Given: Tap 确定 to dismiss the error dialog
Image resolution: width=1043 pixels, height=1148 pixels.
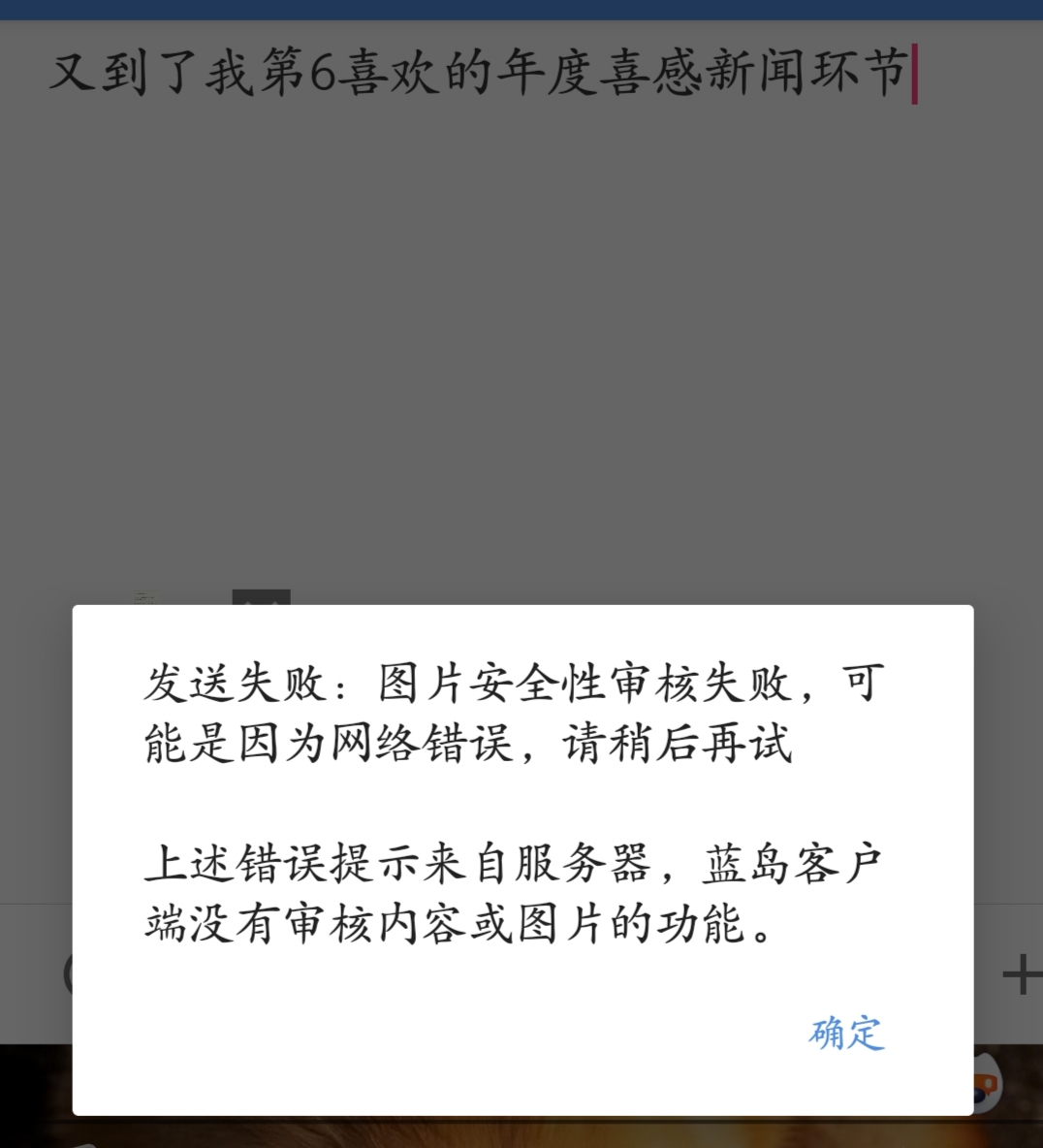Looking at the screenshot, I should click(x=846, y=1034).
